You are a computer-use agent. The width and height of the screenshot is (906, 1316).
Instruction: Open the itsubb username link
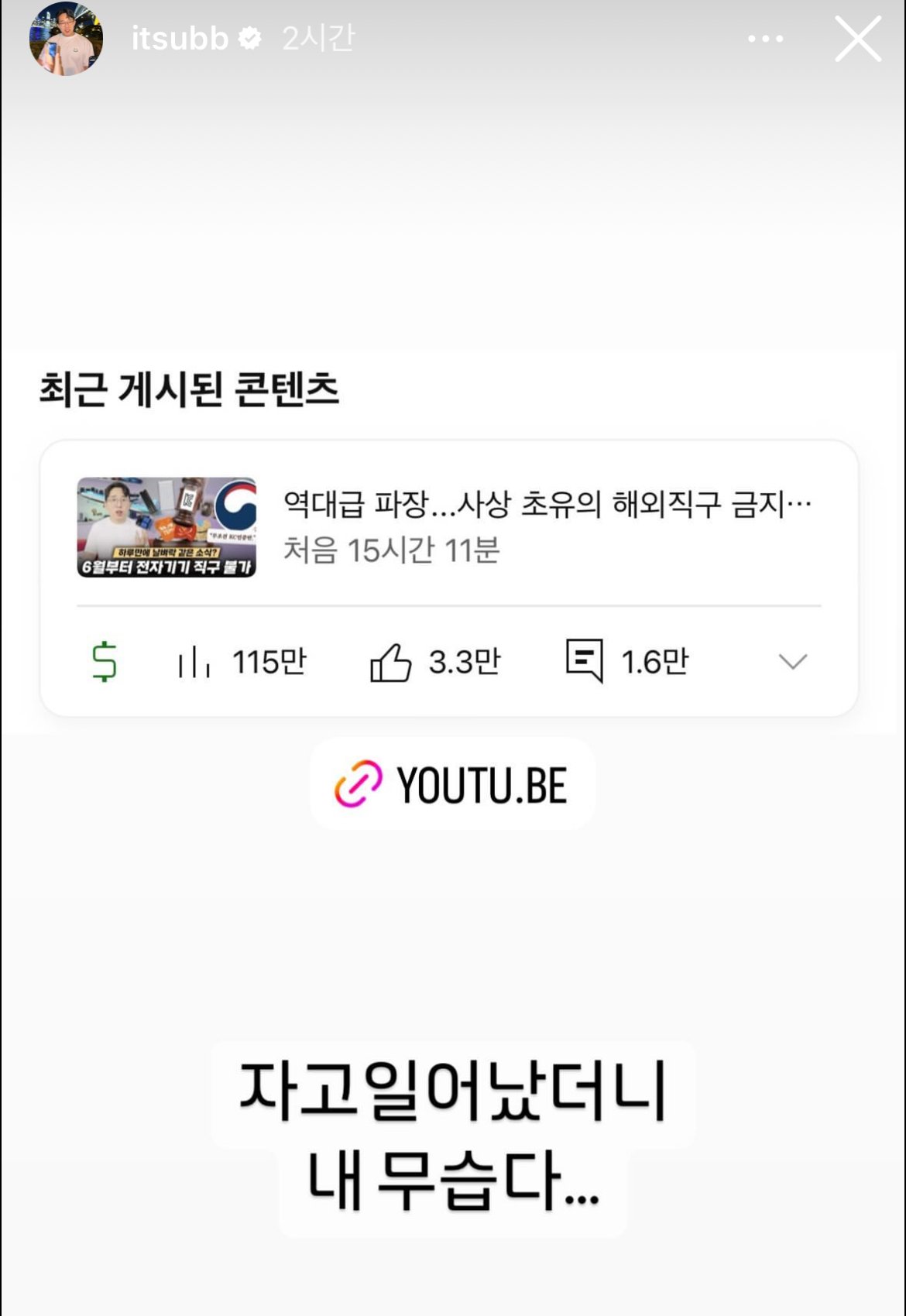(180, 39)
